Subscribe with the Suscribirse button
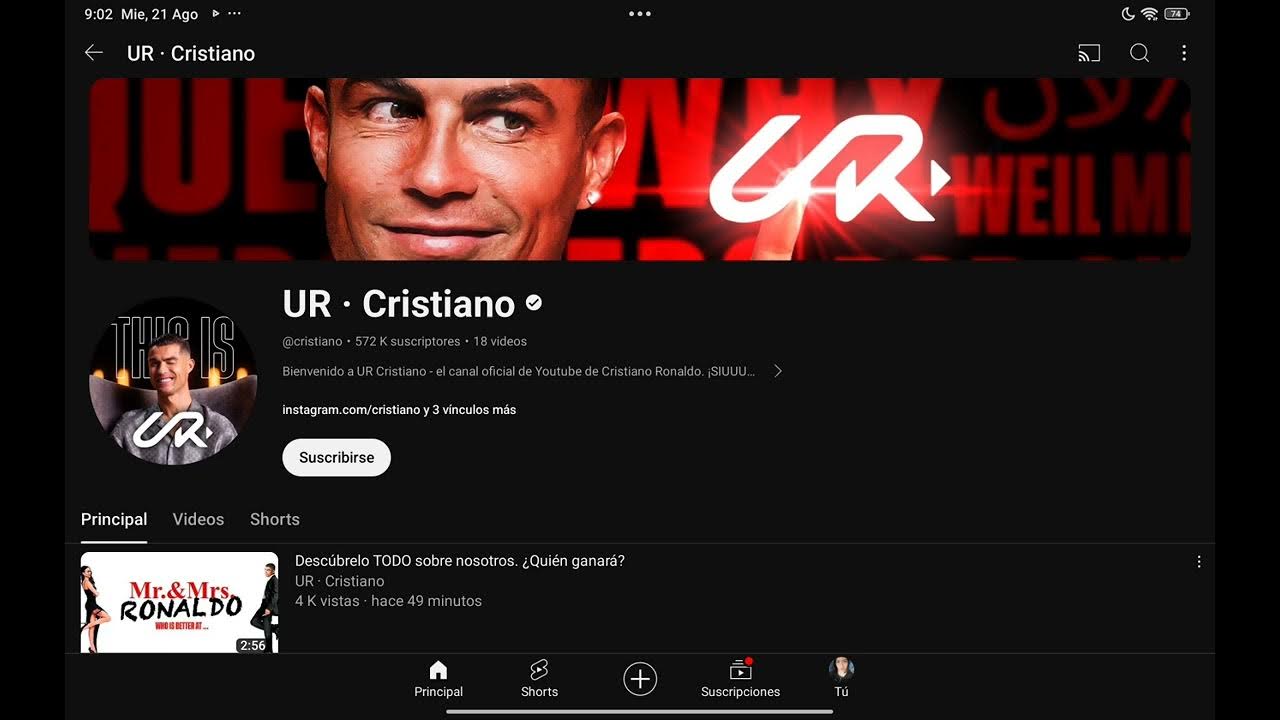This screenshot has height=720, width=1280. point(336,457)
